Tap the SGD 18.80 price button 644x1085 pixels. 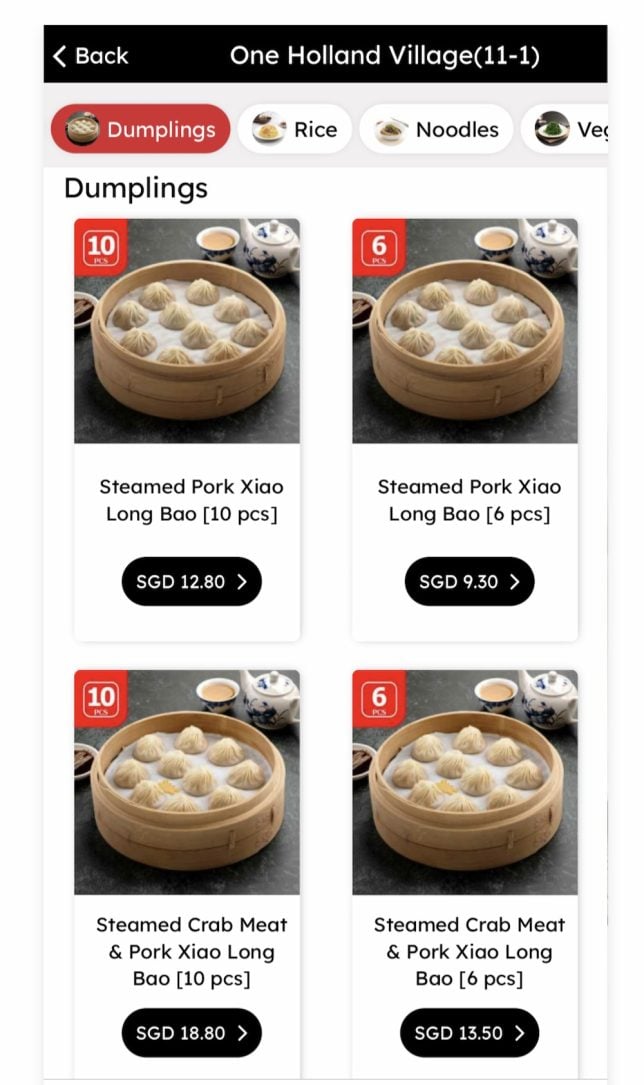pyautogui.click(x=191, y=1033)
